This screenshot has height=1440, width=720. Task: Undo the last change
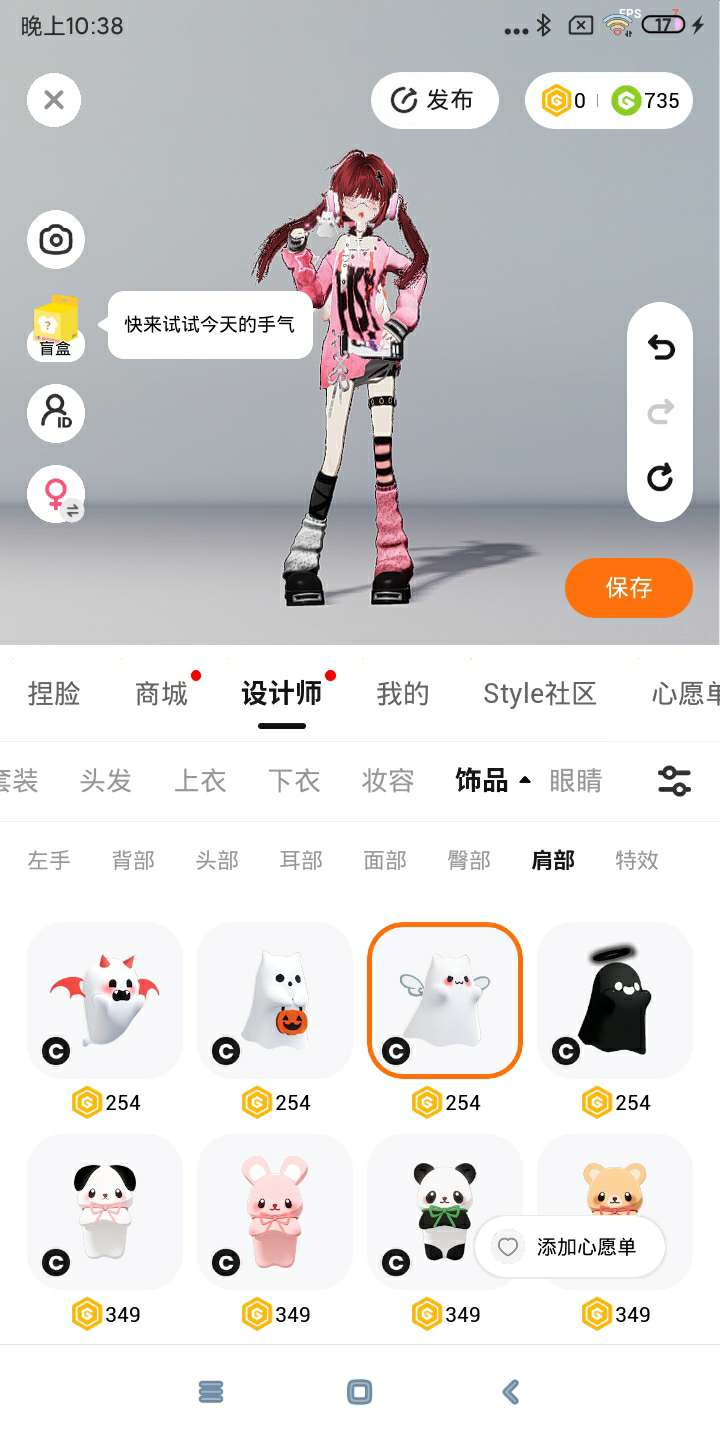coord(660,348)
